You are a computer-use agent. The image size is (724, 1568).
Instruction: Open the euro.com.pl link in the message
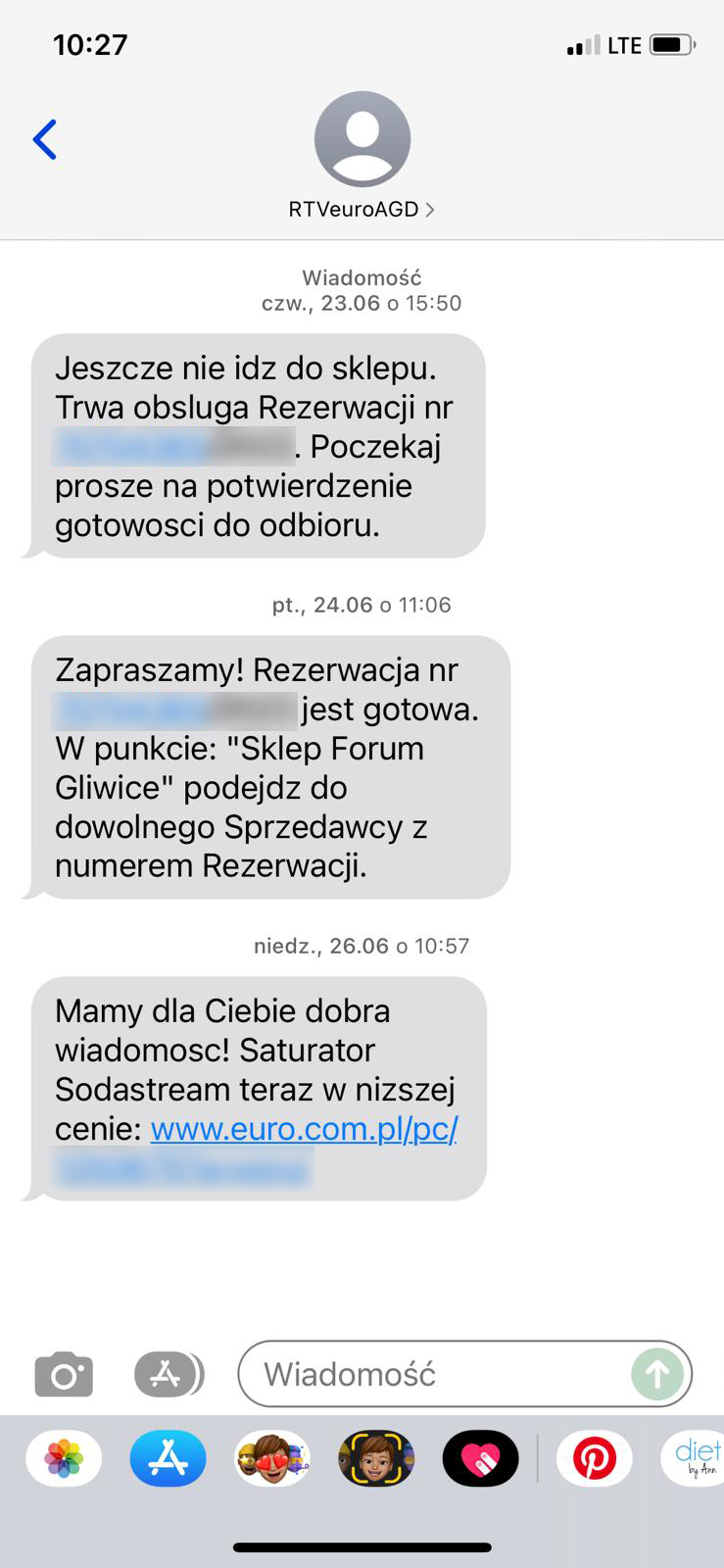coord(304,1129)
